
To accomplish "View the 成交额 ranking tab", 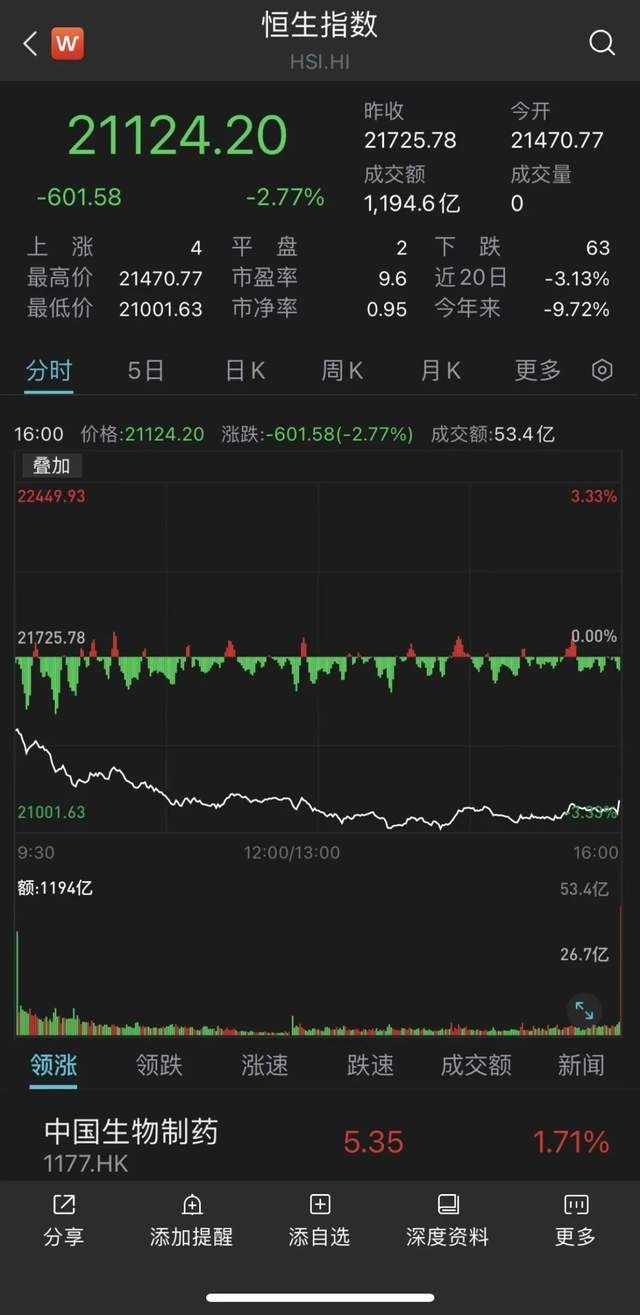I will click(476, 1066).
